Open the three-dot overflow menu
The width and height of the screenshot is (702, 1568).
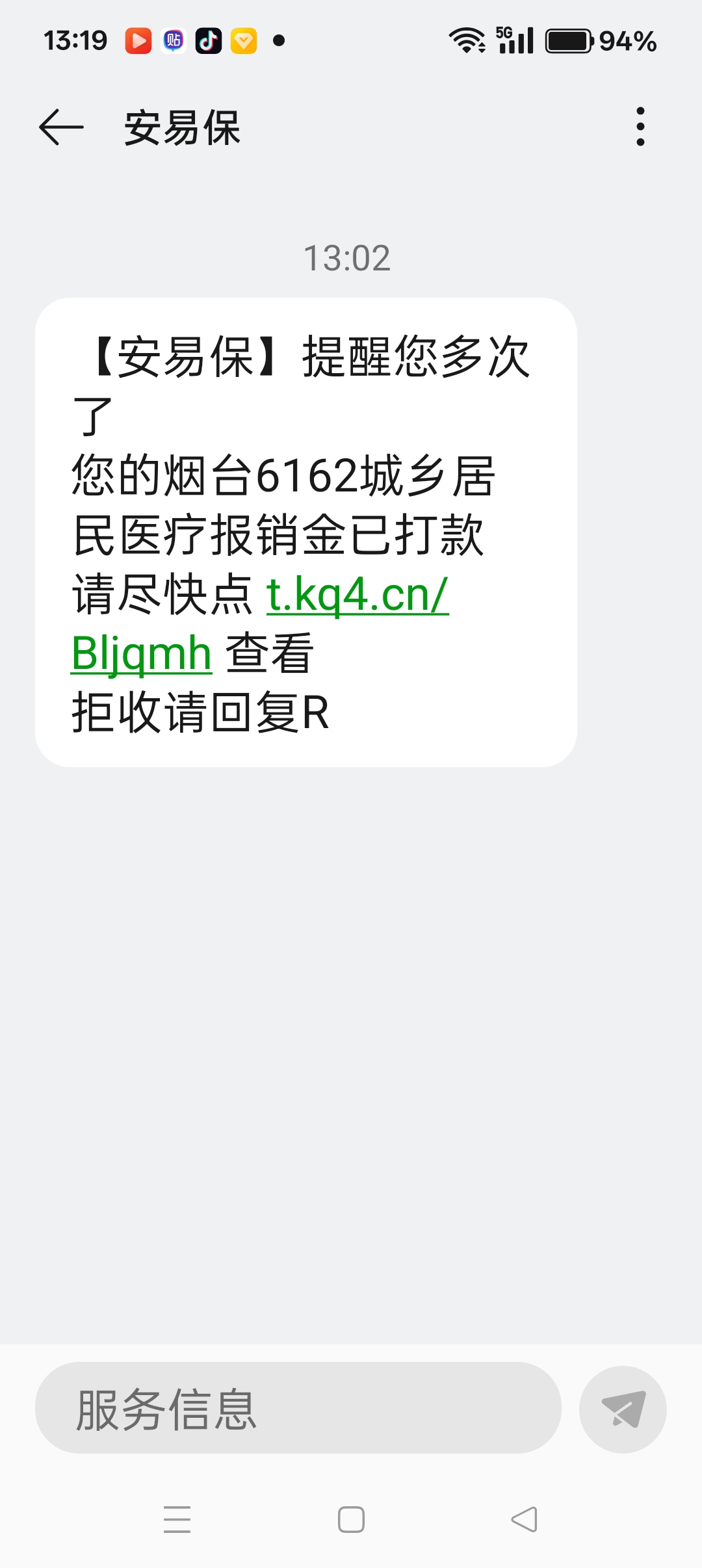(x=640, y=127)
